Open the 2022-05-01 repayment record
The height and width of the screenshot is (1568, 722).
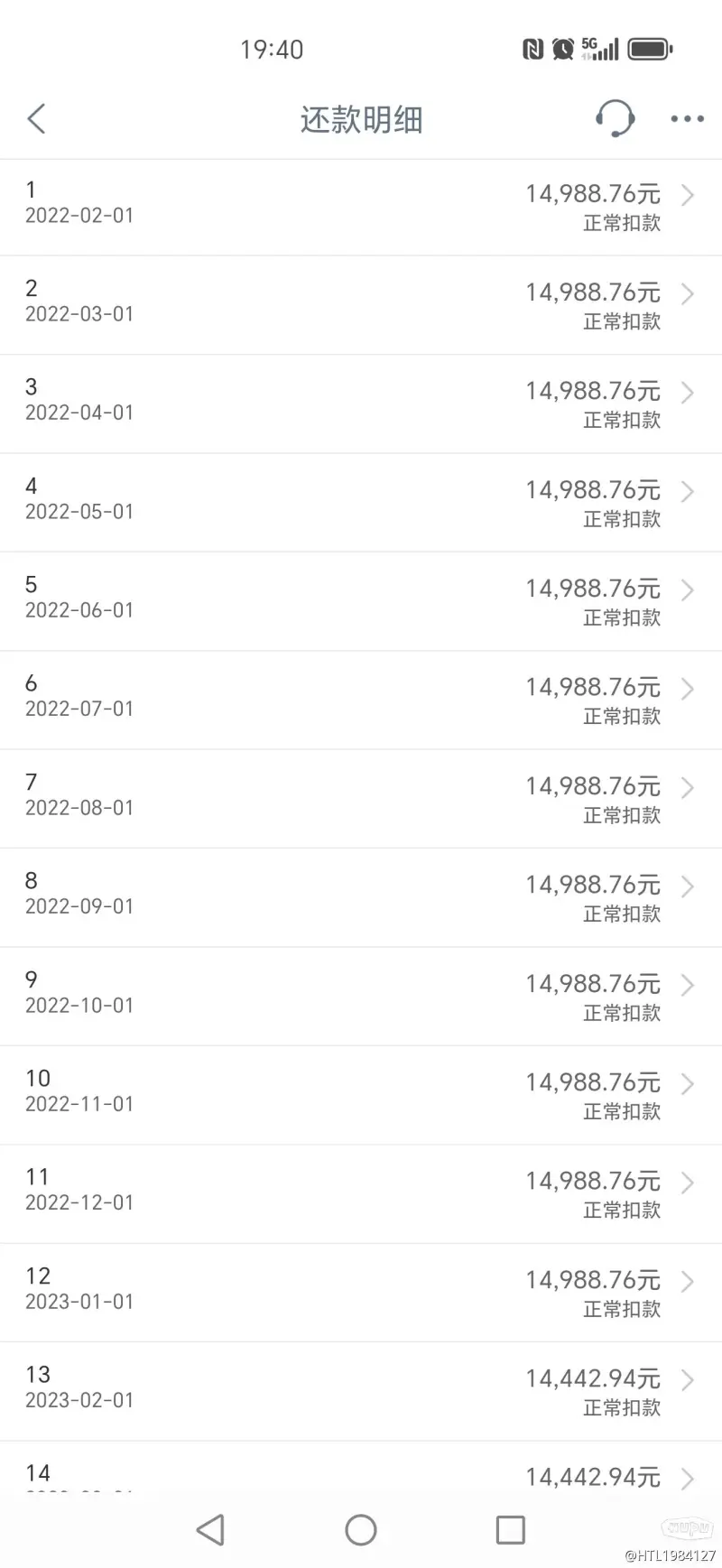tap(361, 503)
